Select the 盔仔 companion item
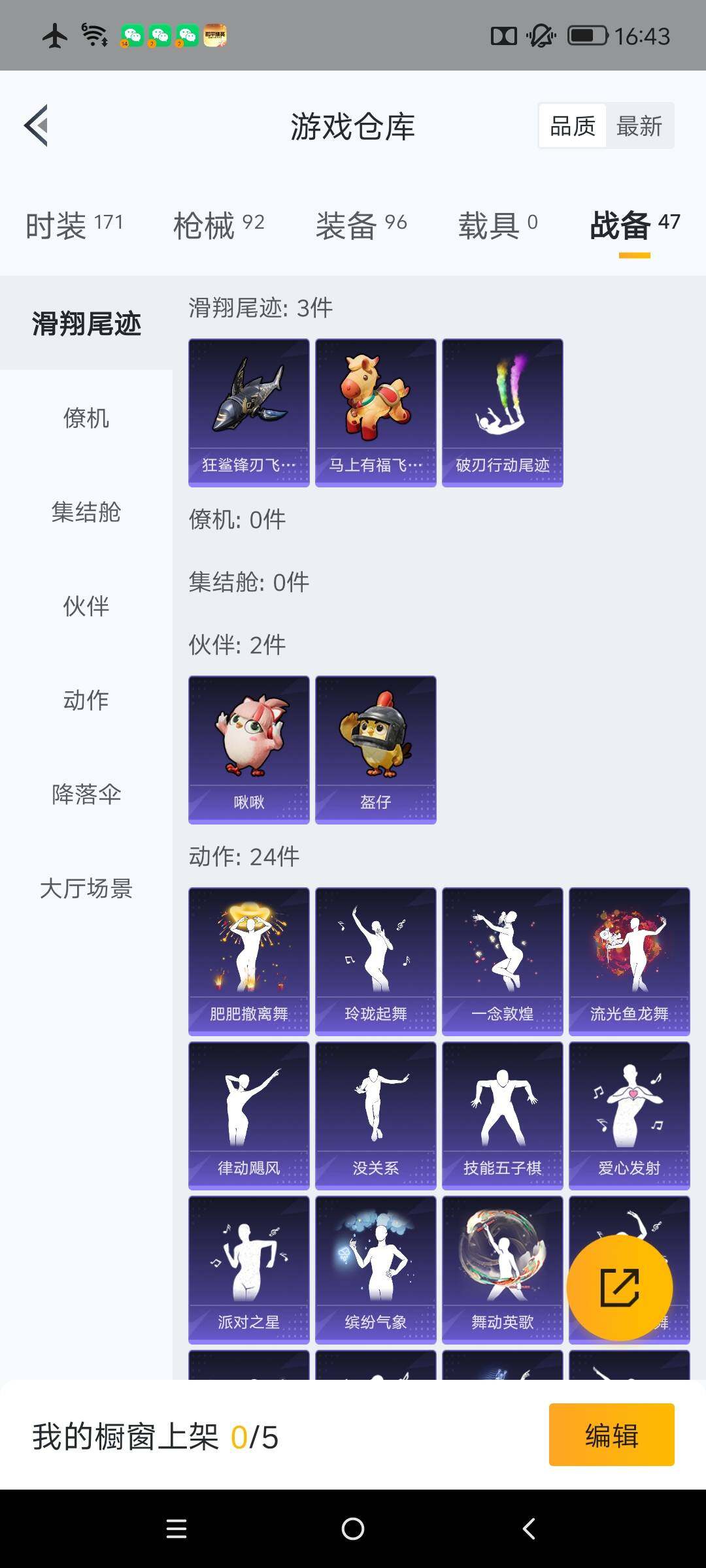The image size is (706, 1568). [375, 748]
